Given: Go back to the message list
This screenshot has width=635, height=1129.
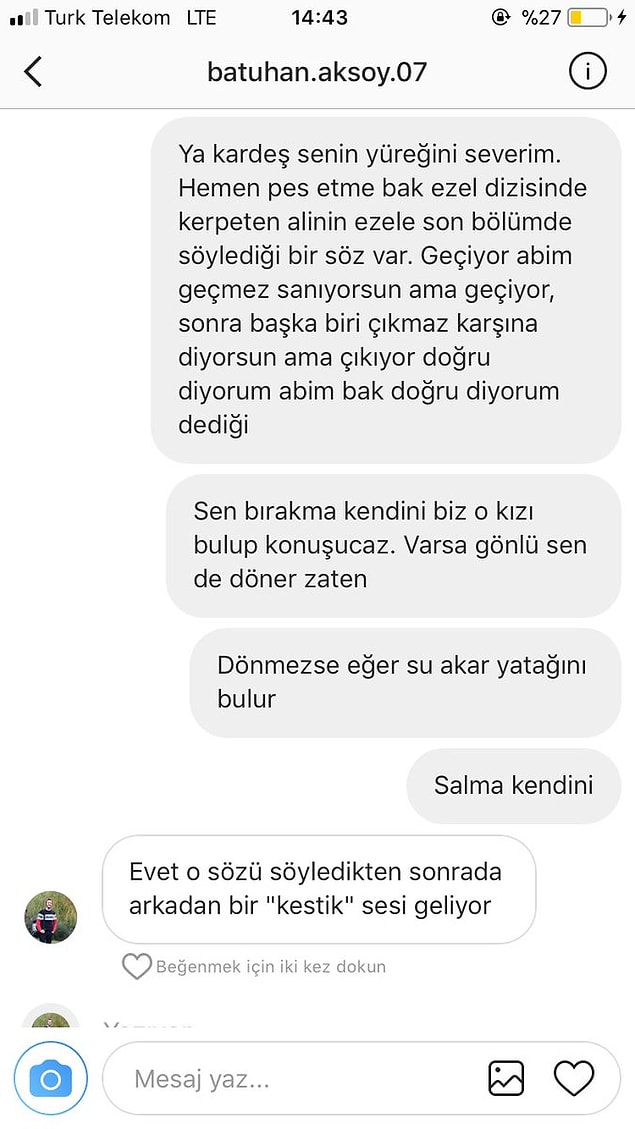Looking at the screenshot, I should point(33,72).
